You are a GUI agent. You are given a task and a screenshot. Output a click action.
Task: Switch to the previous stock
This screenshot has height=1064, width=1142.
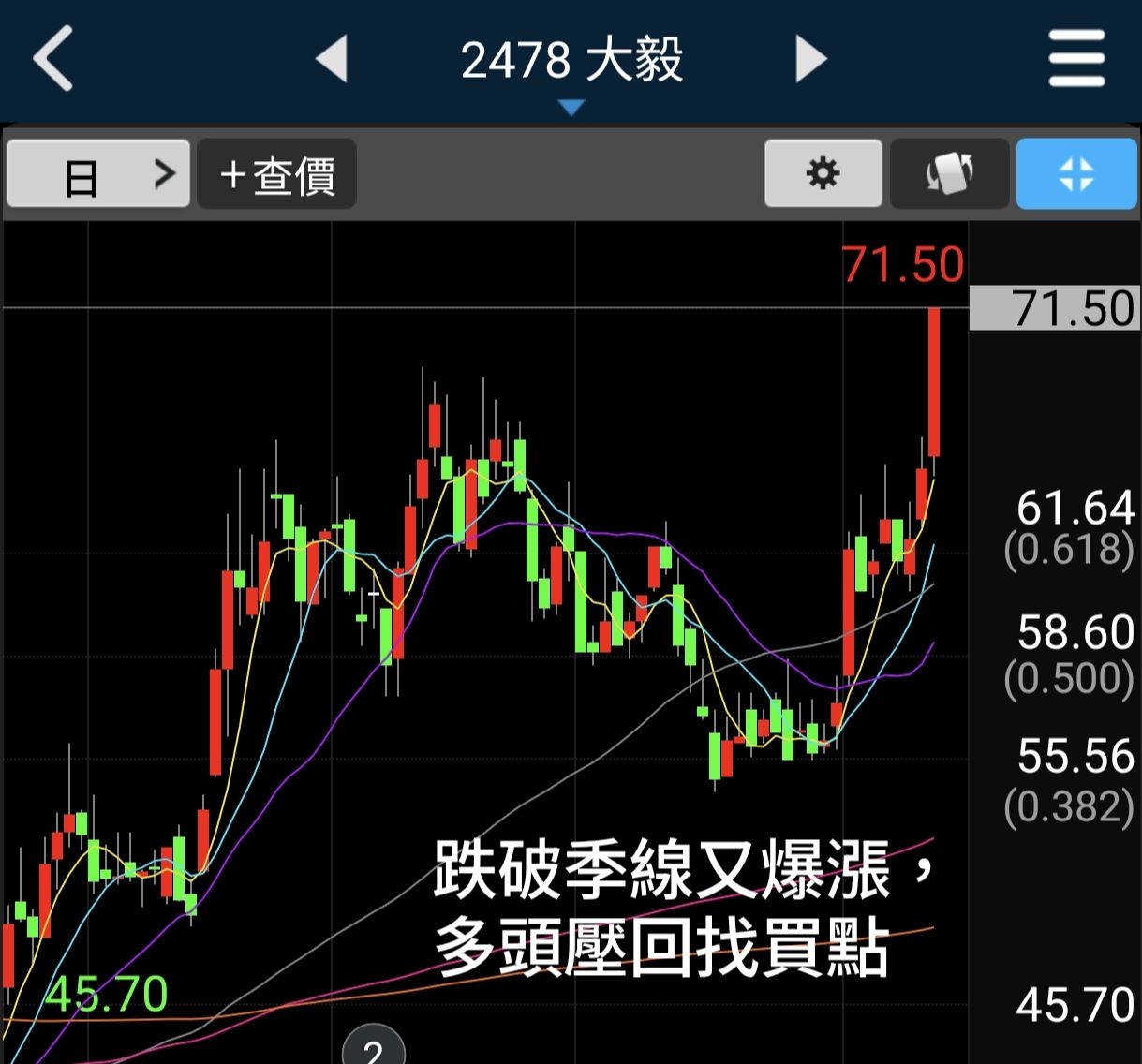333,59
